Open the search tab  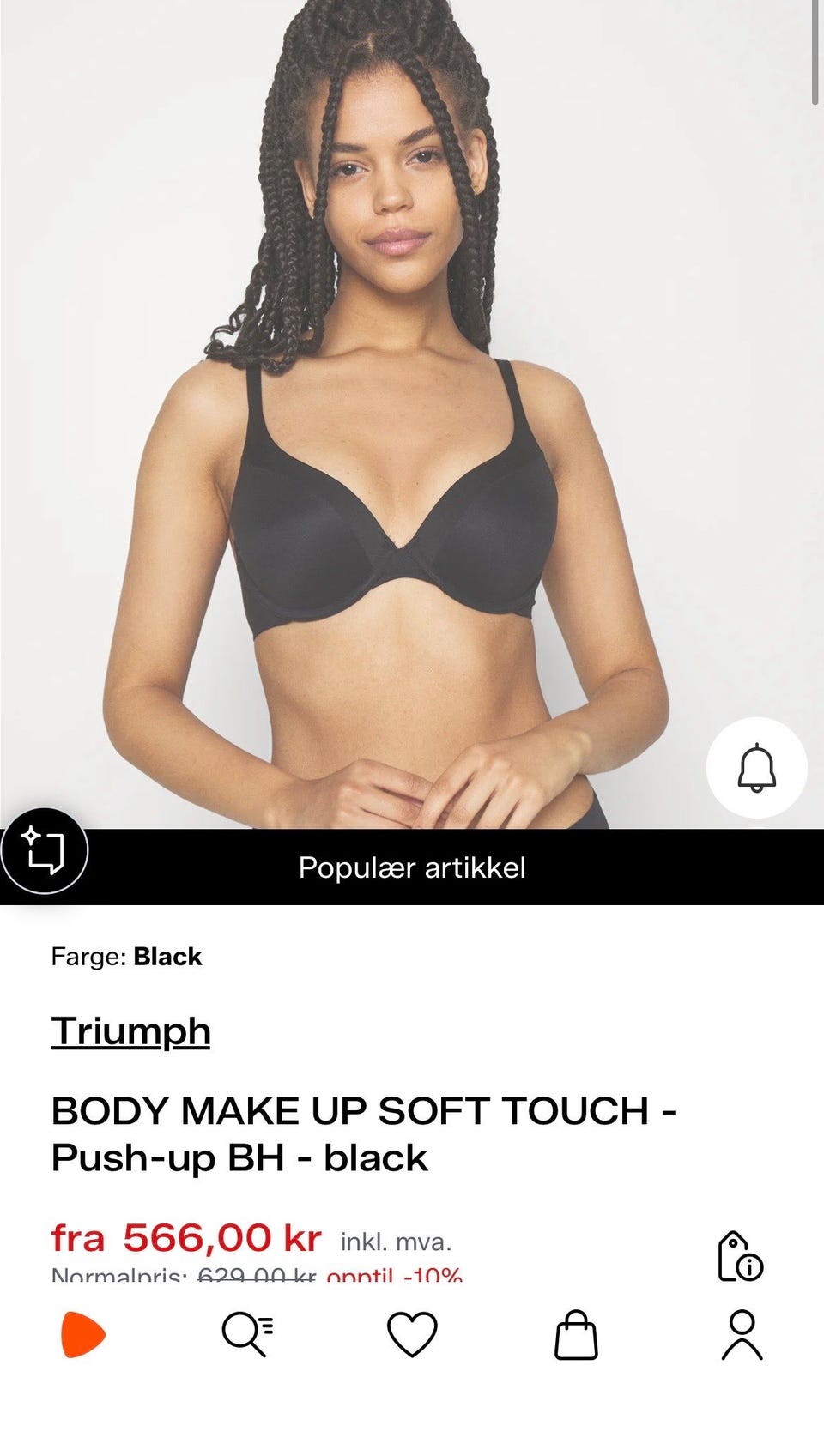point(248,1335)
